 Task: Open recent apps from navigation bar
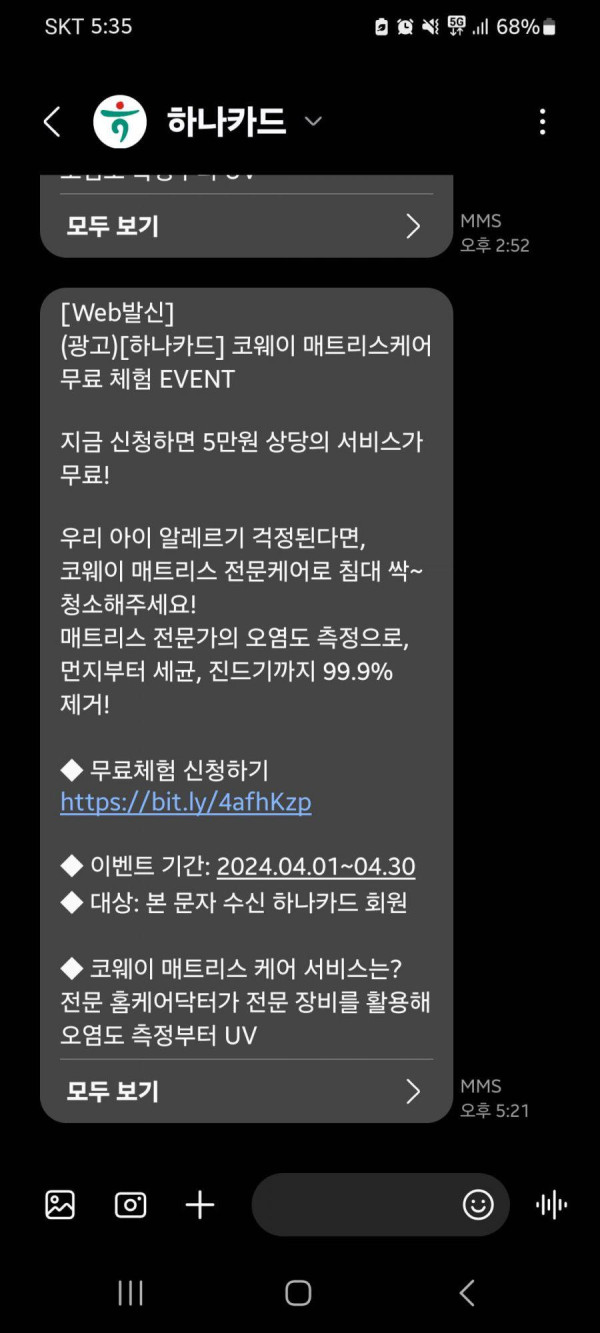[x=131, y=1293]
